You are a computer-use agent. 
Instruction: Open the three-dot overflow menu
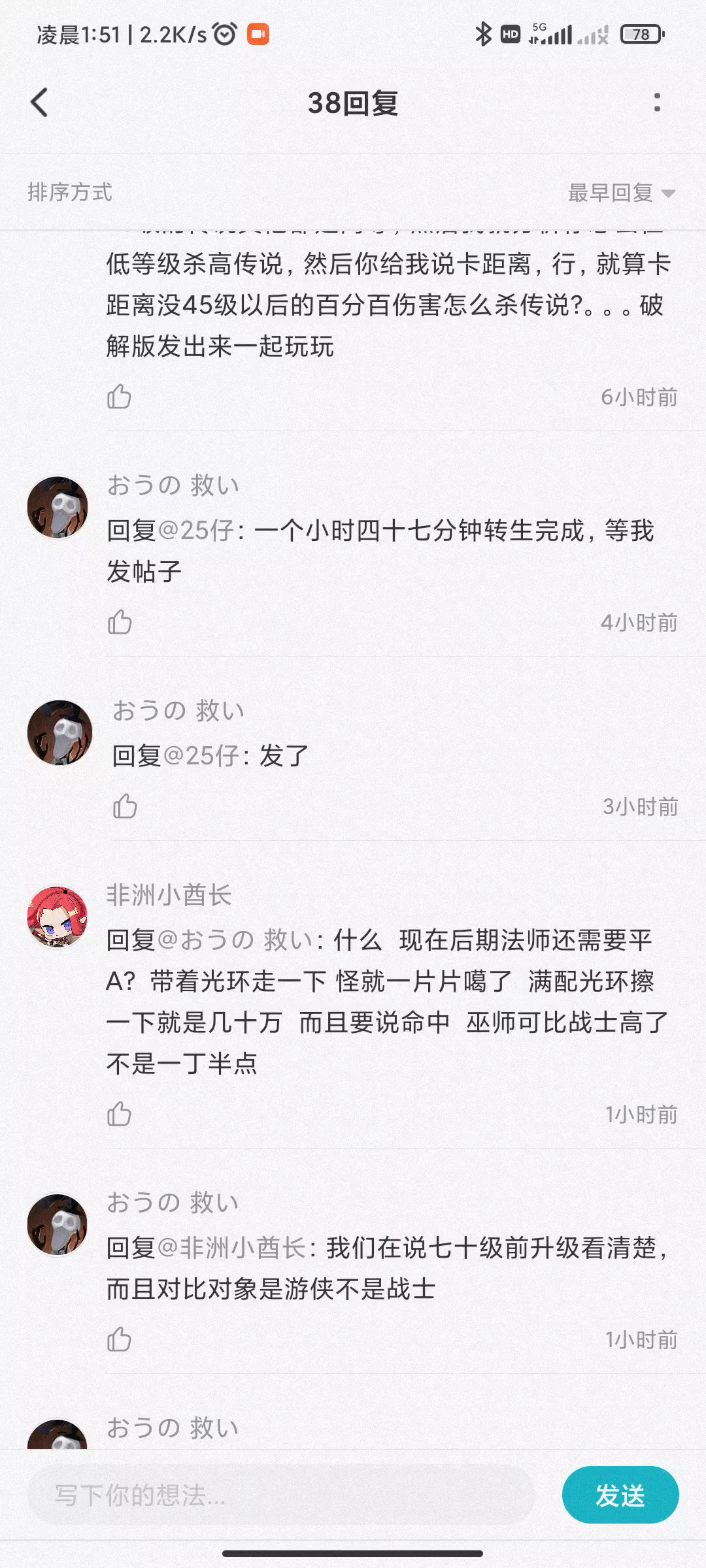coord(657,103)
